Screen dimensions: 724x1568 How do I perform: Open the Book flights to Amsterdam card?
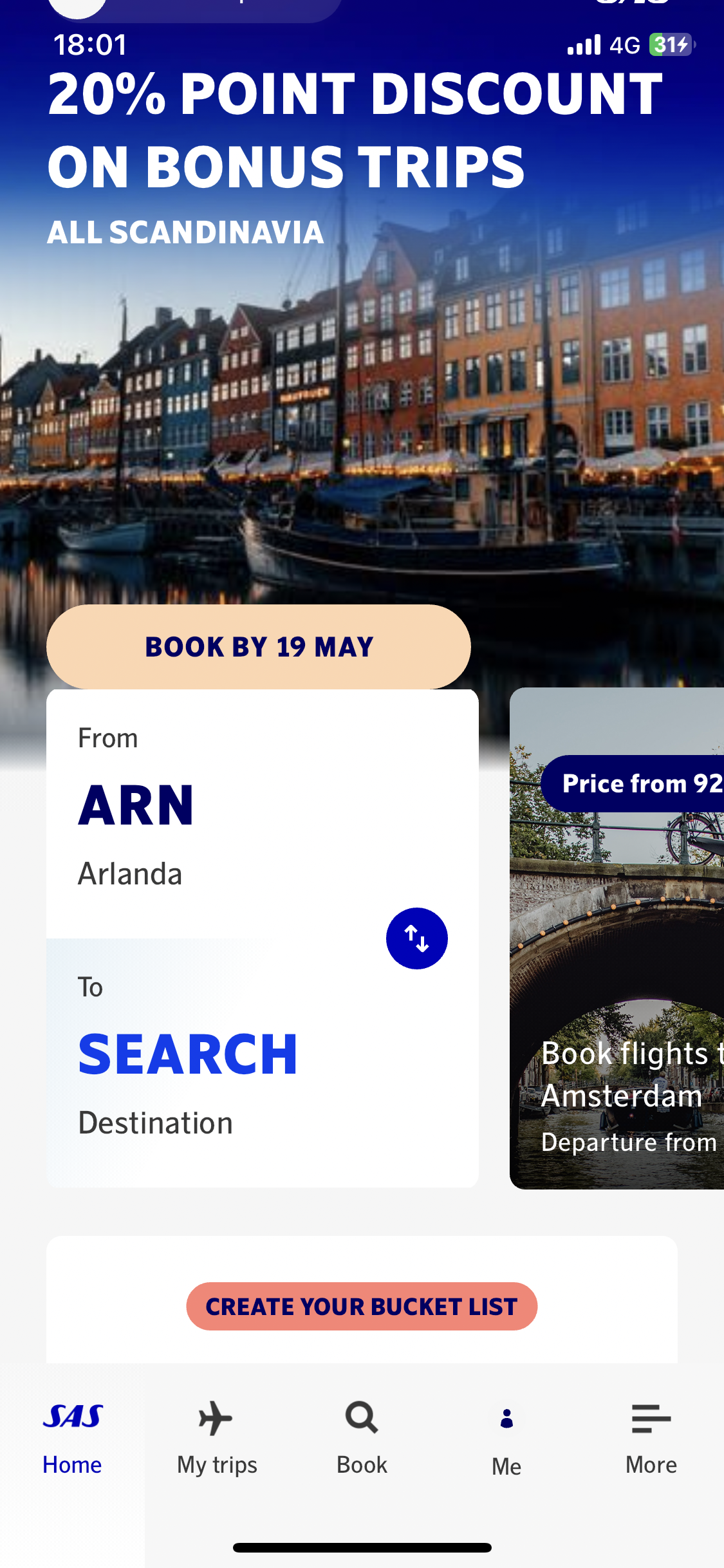click(618, 966)
